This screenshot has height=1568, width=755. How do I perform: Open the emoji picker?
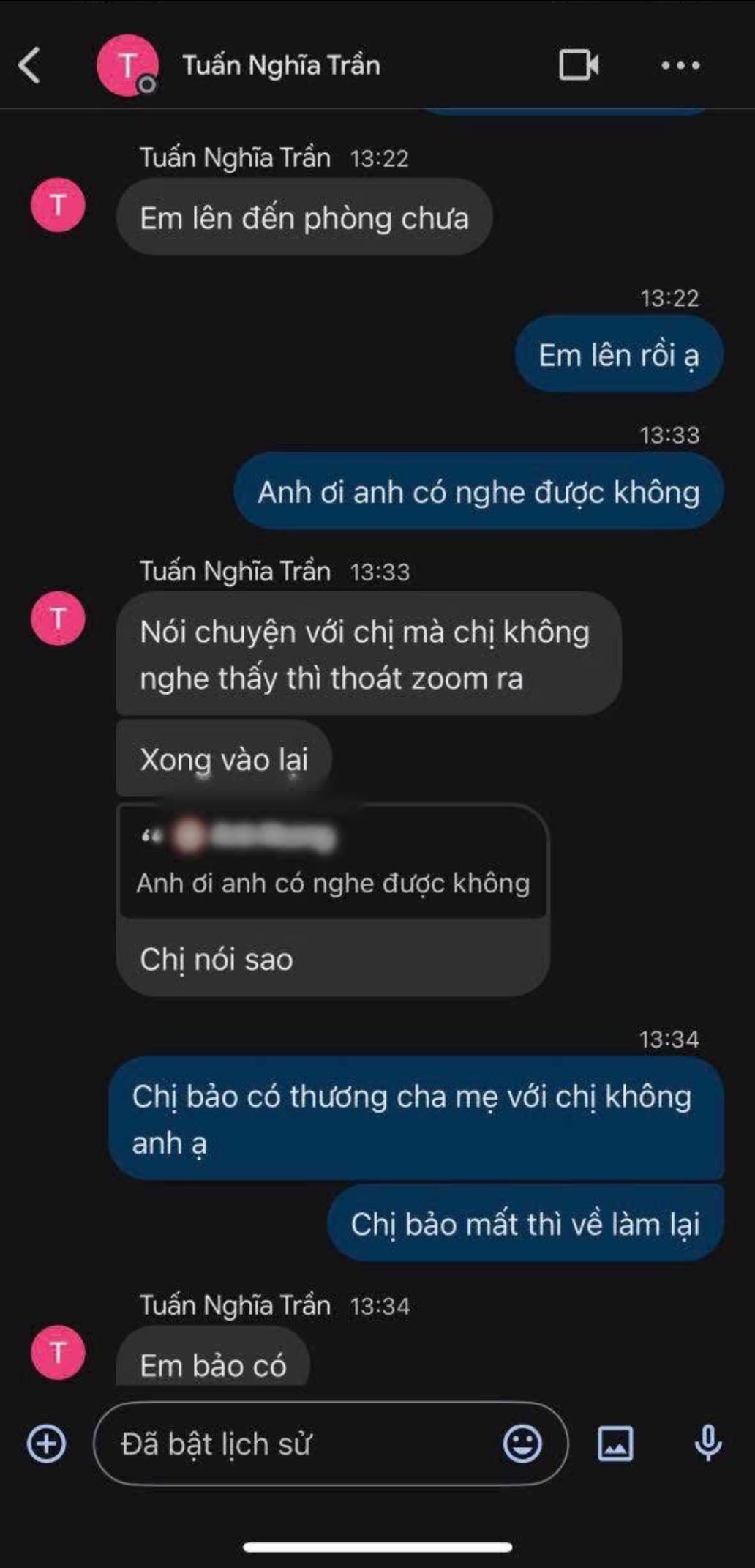[x=522, y=1444]
